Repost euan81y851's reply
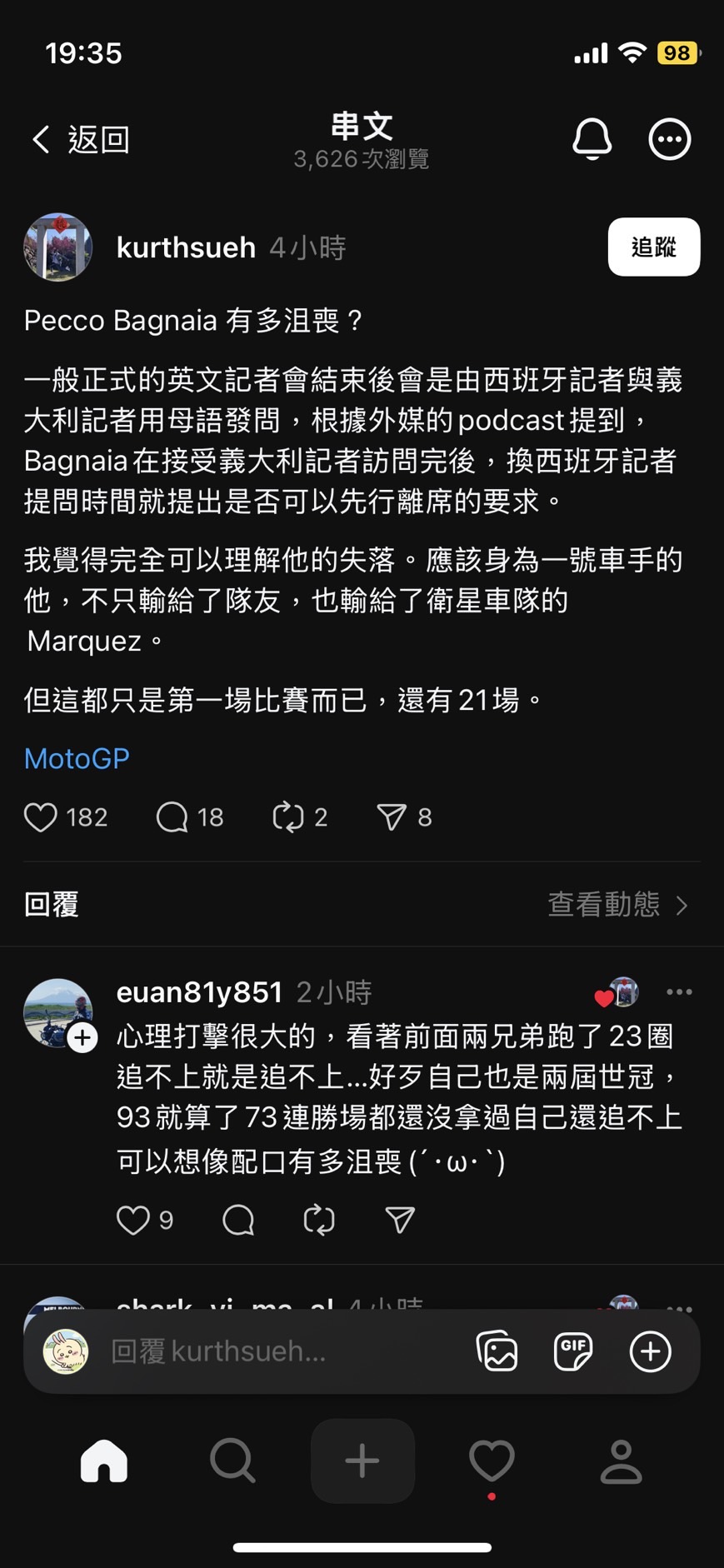The image size is (724, 1568). coord(319,1221)
